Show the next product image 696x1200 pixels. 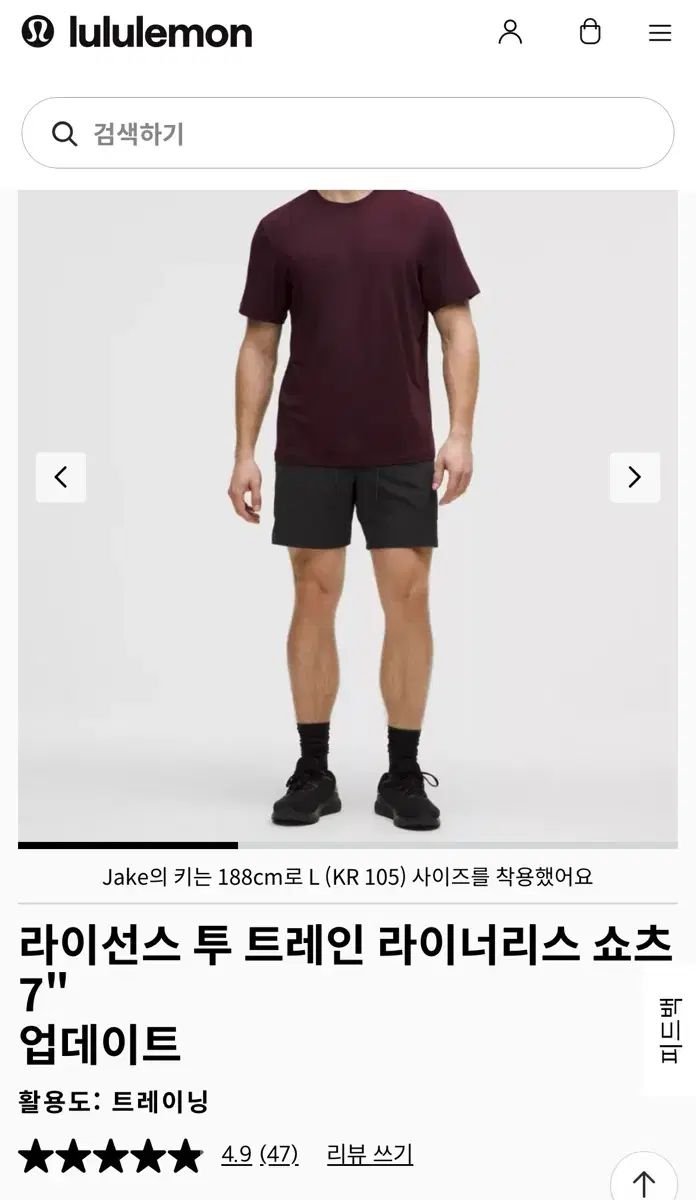(x=635, y=477)
